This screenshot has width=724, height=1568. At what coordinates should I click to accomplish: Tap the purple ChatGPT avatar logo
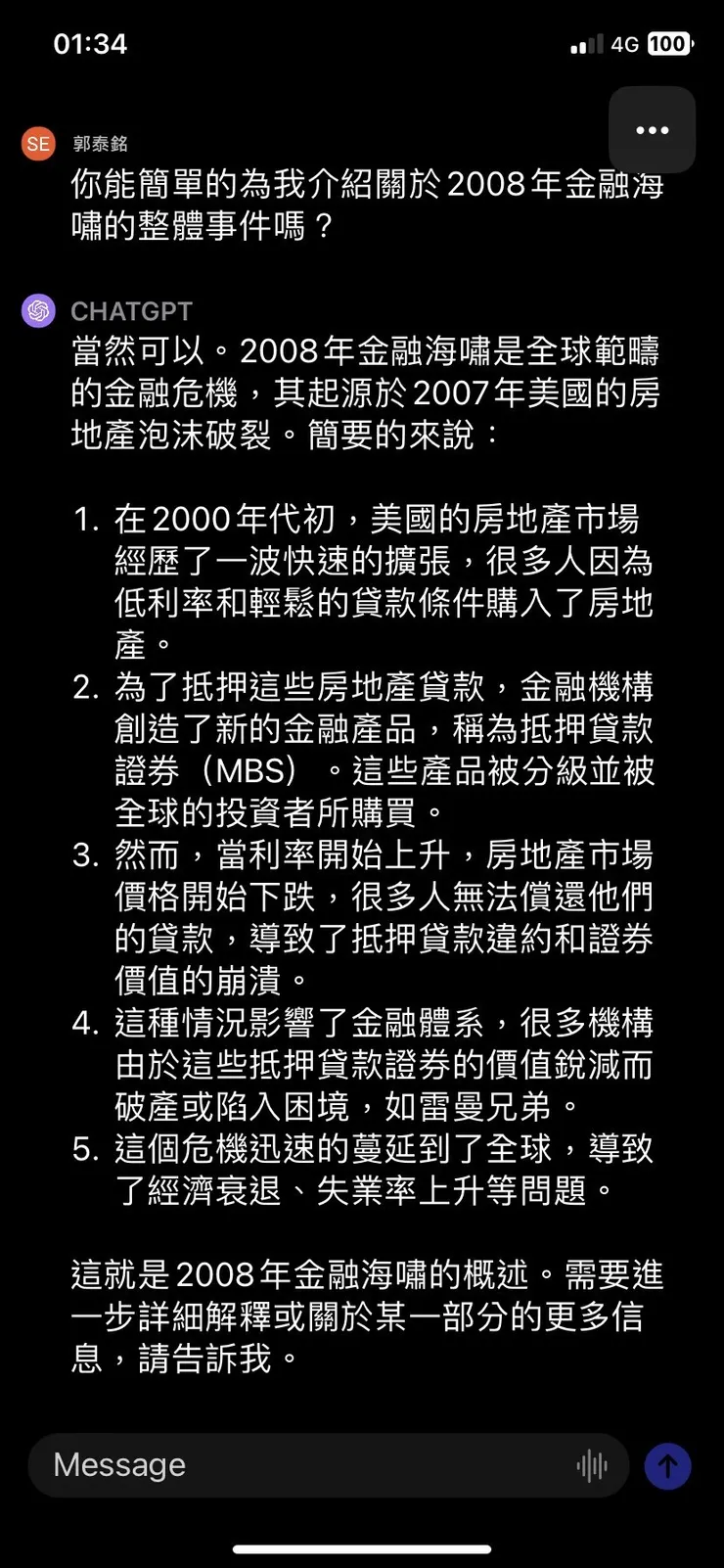(x=37, y=310)
